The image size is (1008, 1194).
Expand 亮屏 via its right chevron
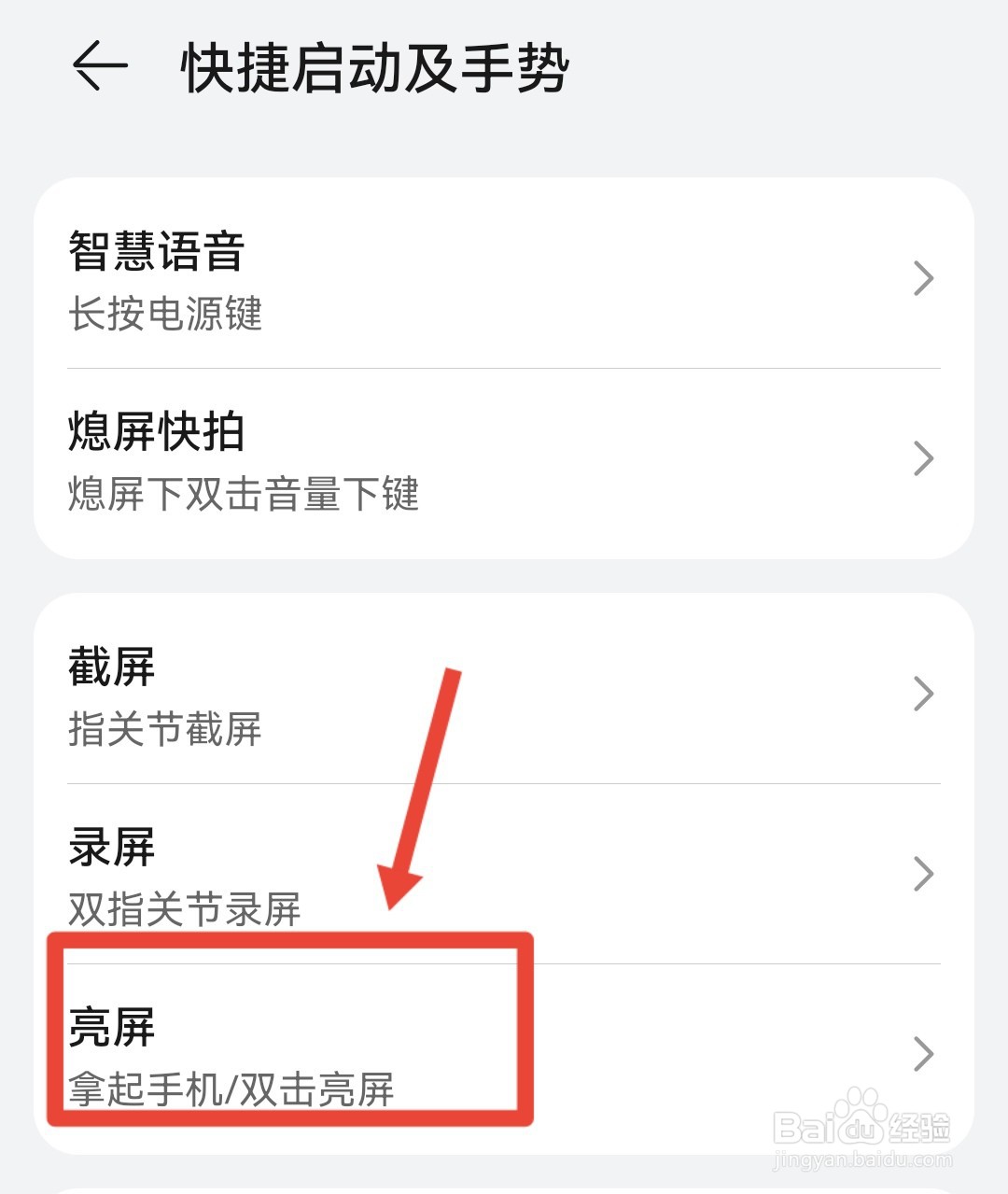[x=924, y=1053]
